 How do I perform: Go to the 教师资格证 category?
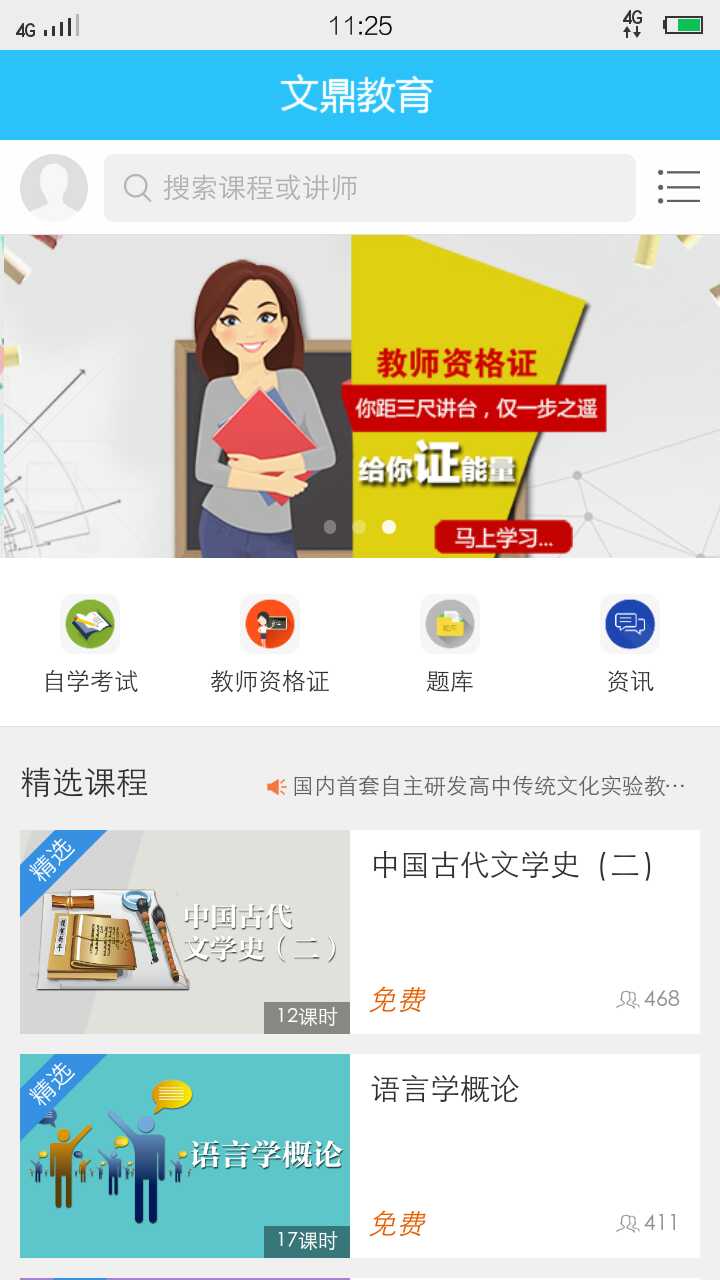[270, 645]
